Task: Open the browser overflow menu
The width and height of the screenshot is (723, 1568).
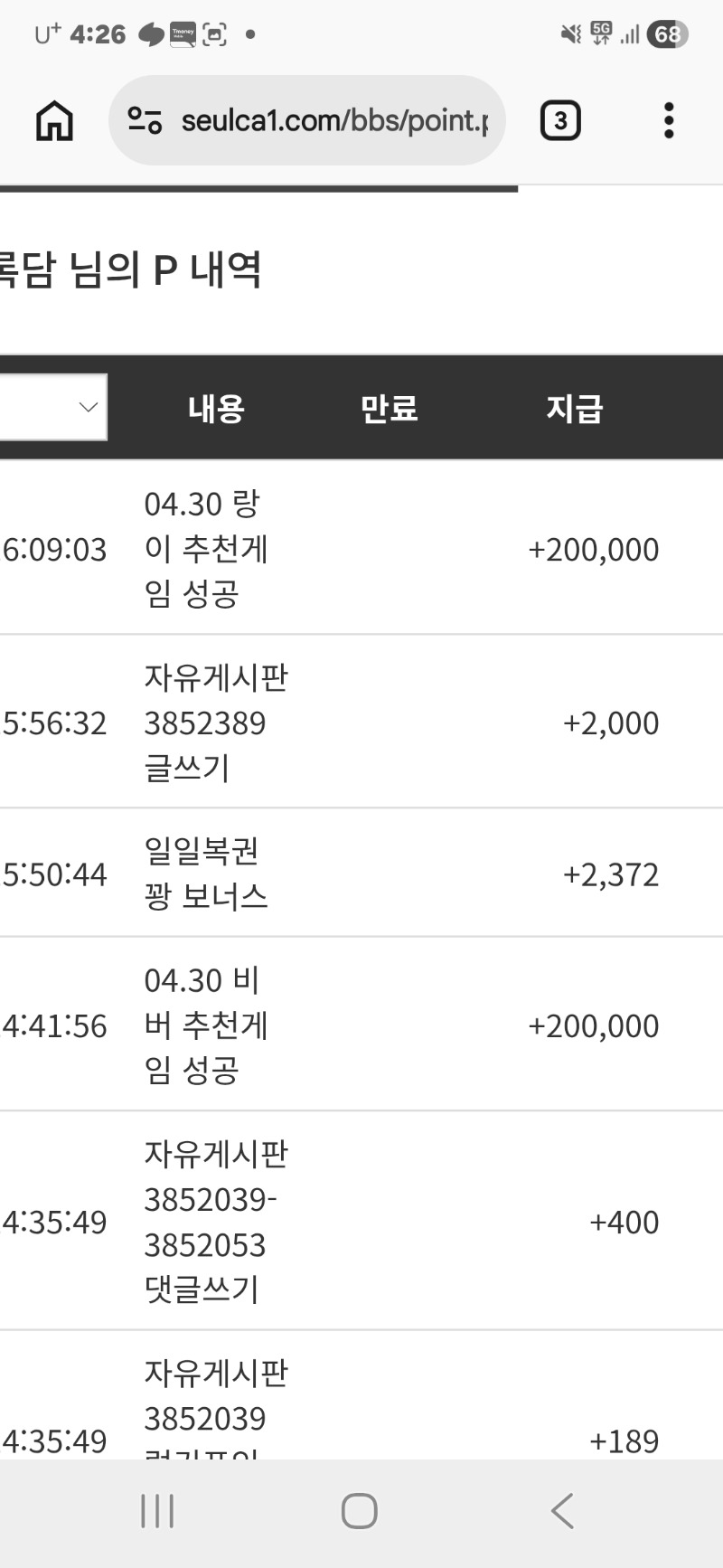Action: click(x=669, y=120)
